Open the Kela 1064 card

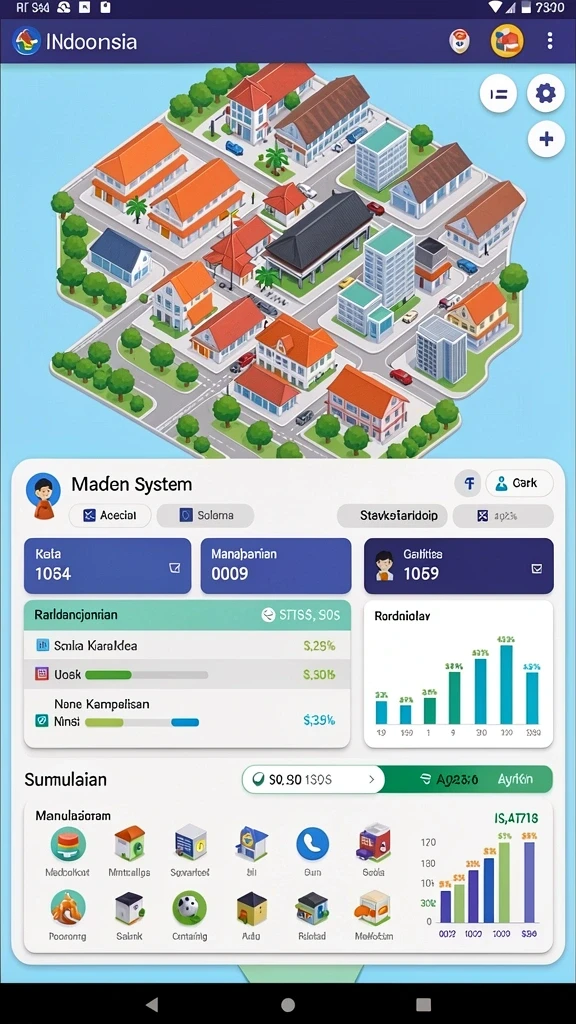click(108, 566)
